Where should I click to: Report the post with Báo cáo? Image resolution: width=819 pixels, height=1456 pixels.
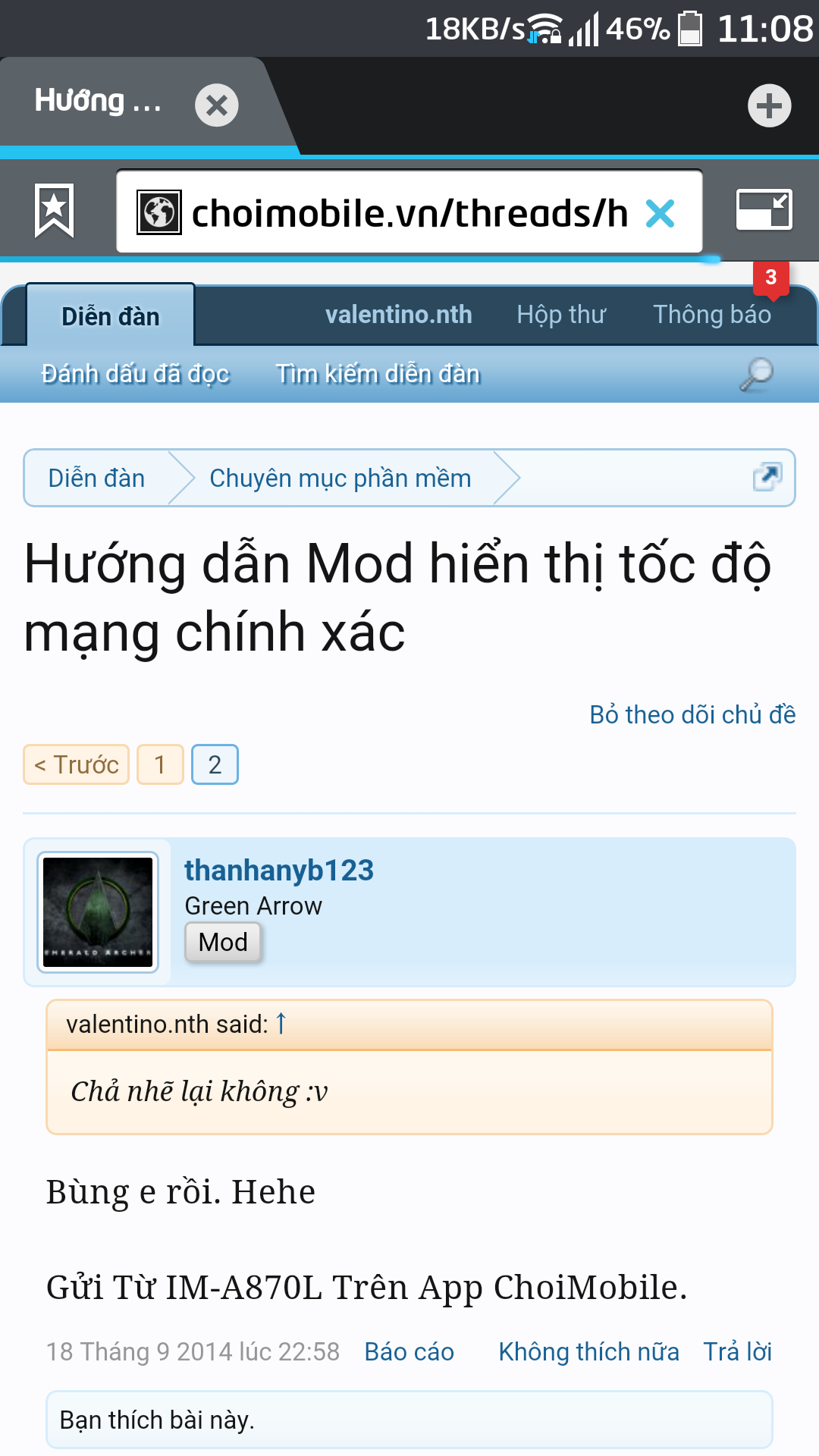click(409, 1352)
